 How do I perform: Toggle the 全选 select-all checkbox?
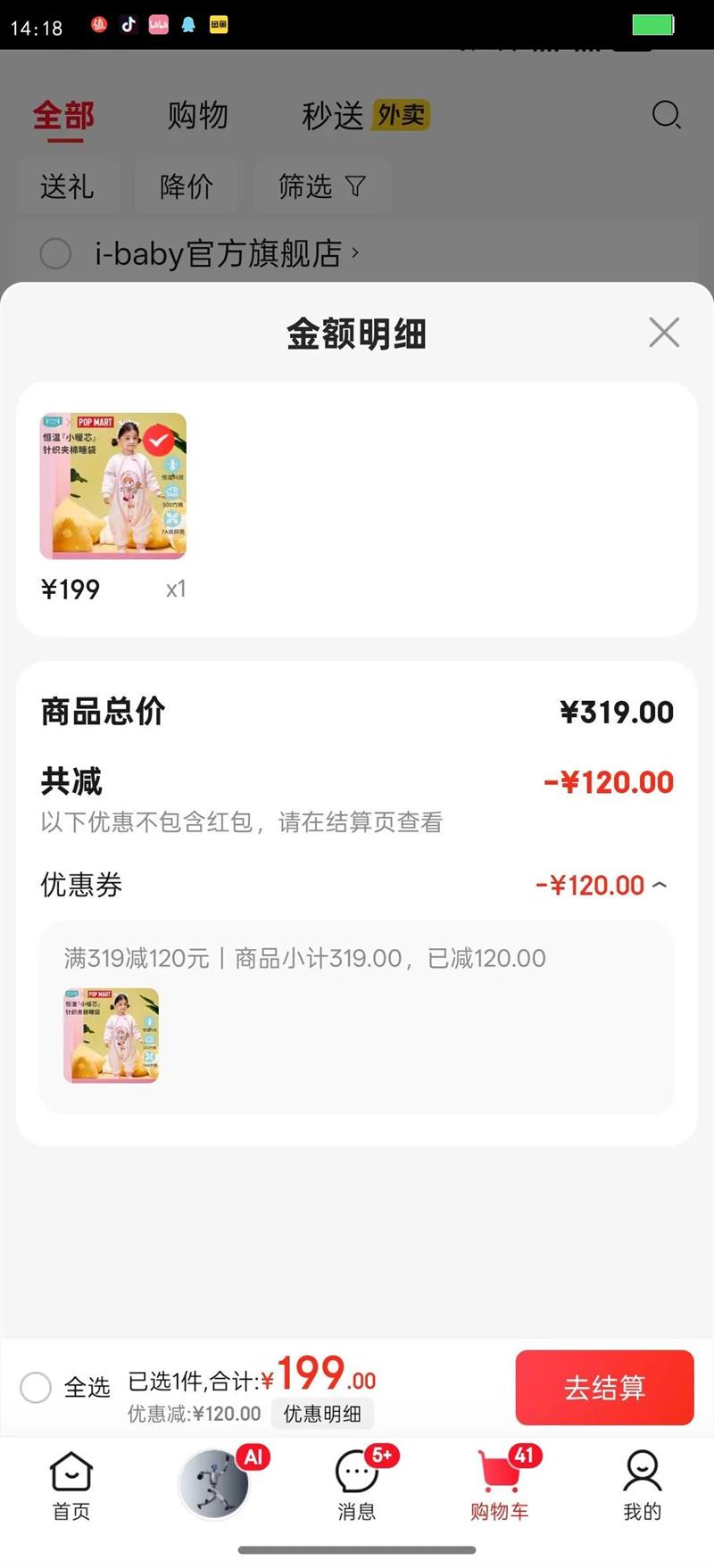point(36,1387)
